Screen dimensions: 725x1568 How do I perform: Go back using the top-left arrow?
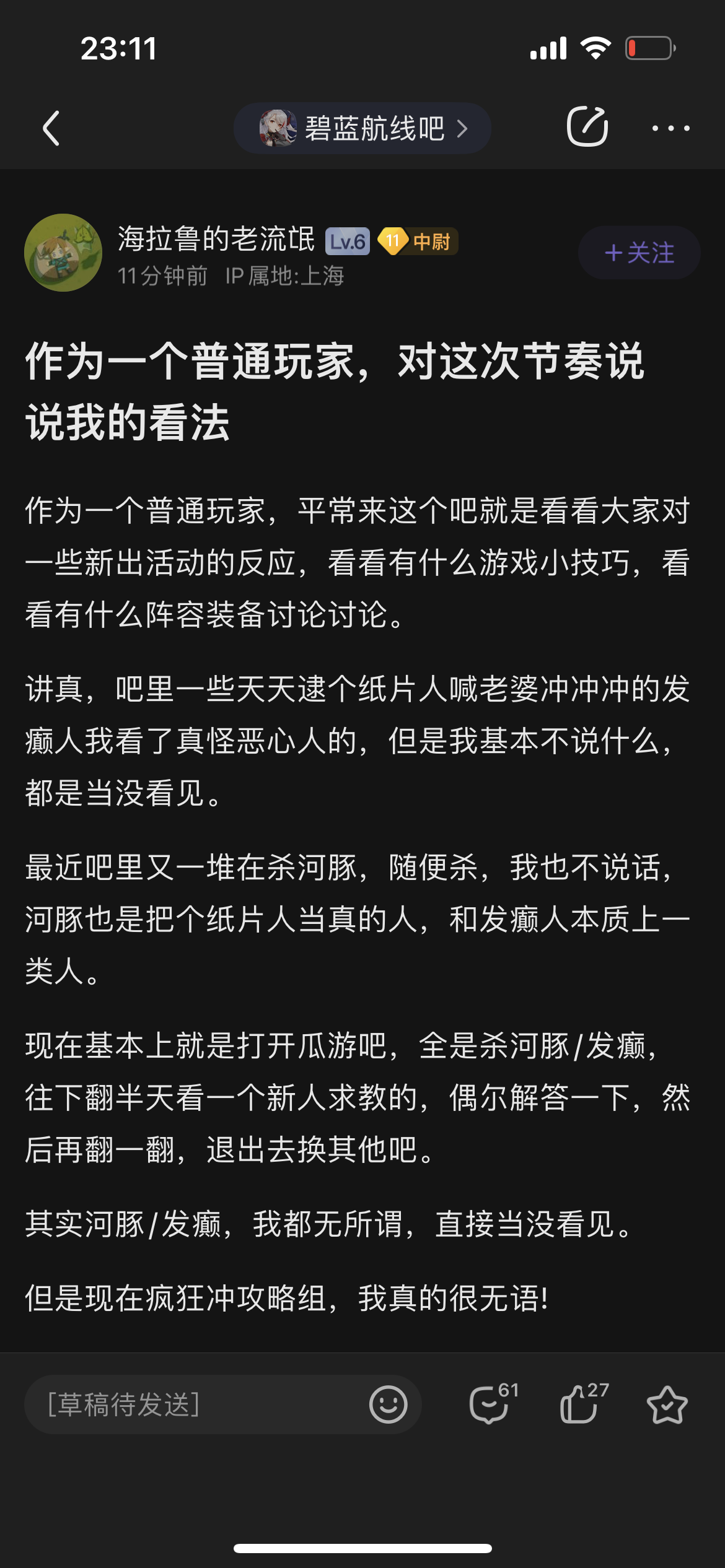click(x=51, y=128)
